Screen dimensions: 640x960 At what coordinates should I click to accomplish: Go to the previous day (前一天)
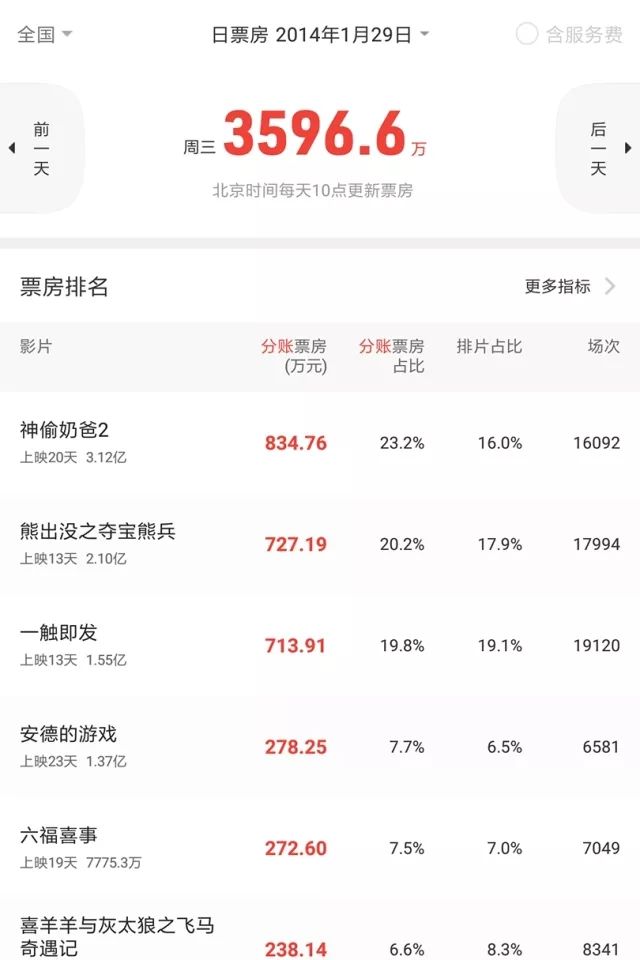[x=40, y=148]
